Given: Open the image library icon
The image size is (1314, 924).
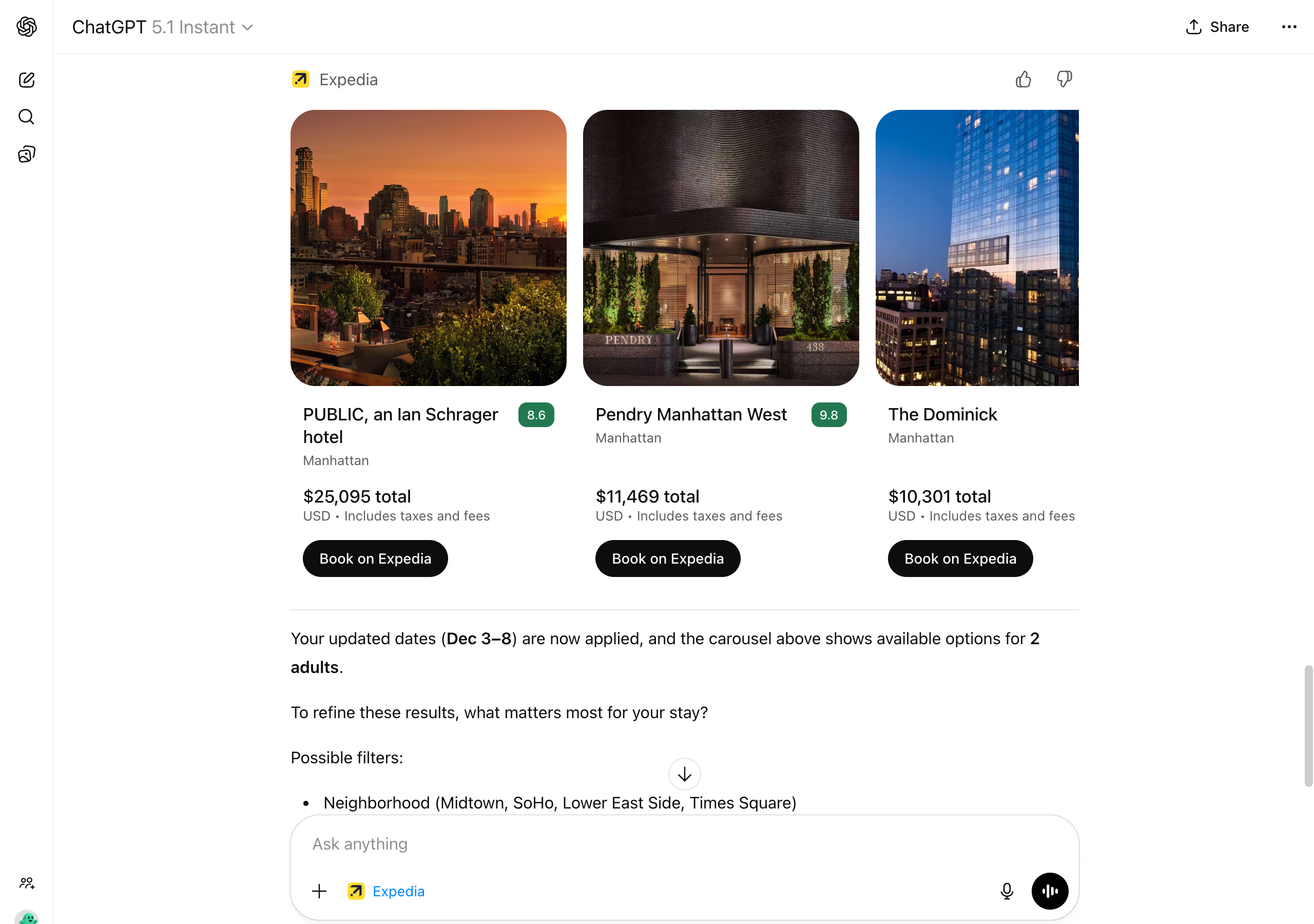Looking at the screenshot, I should (26, 154).
